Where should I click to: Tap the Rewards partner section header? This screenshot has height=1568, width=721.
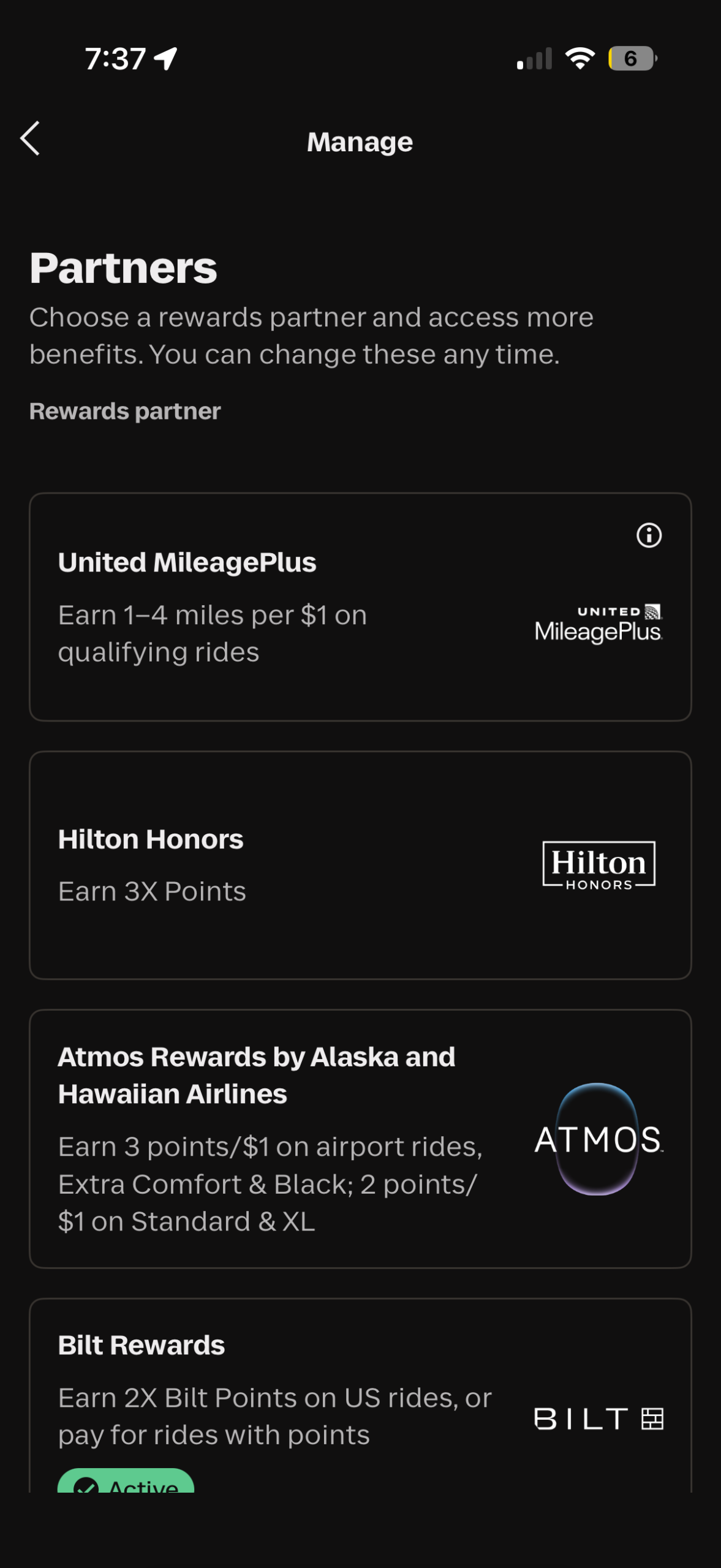(125, 411)
